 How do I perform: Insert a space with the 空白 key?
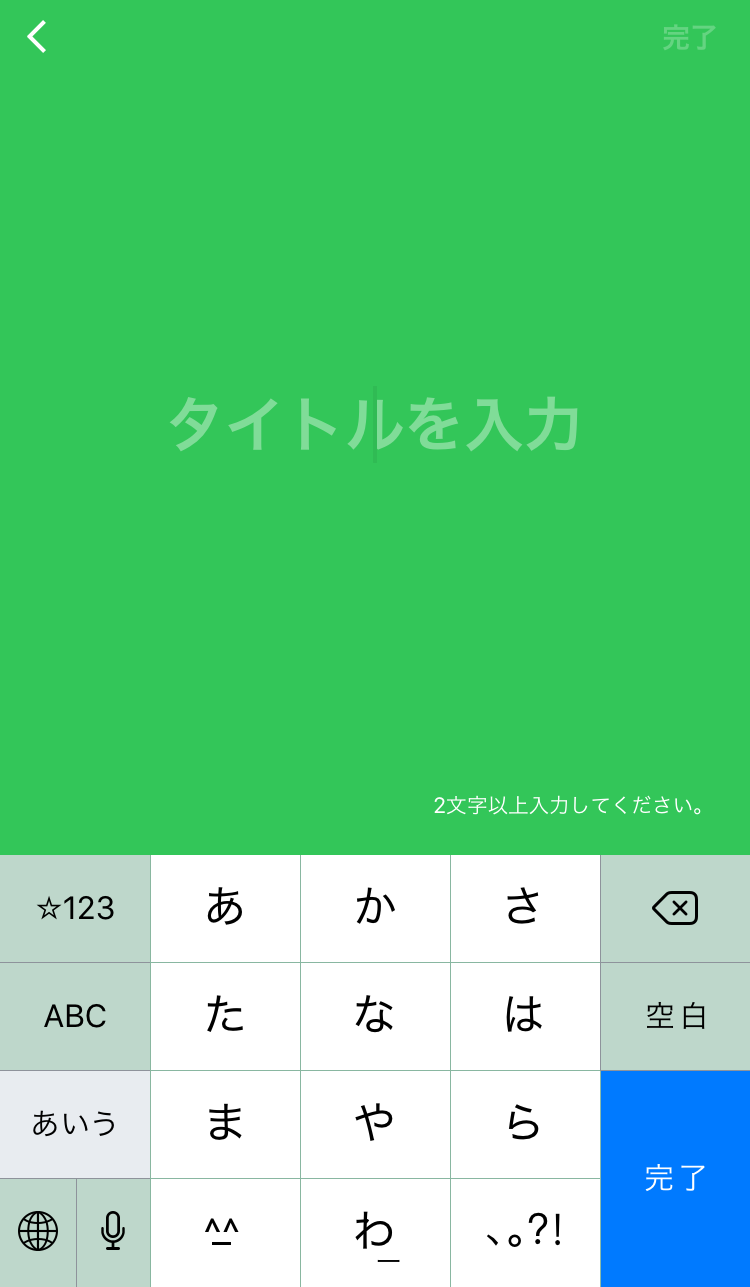[675, 1016]
